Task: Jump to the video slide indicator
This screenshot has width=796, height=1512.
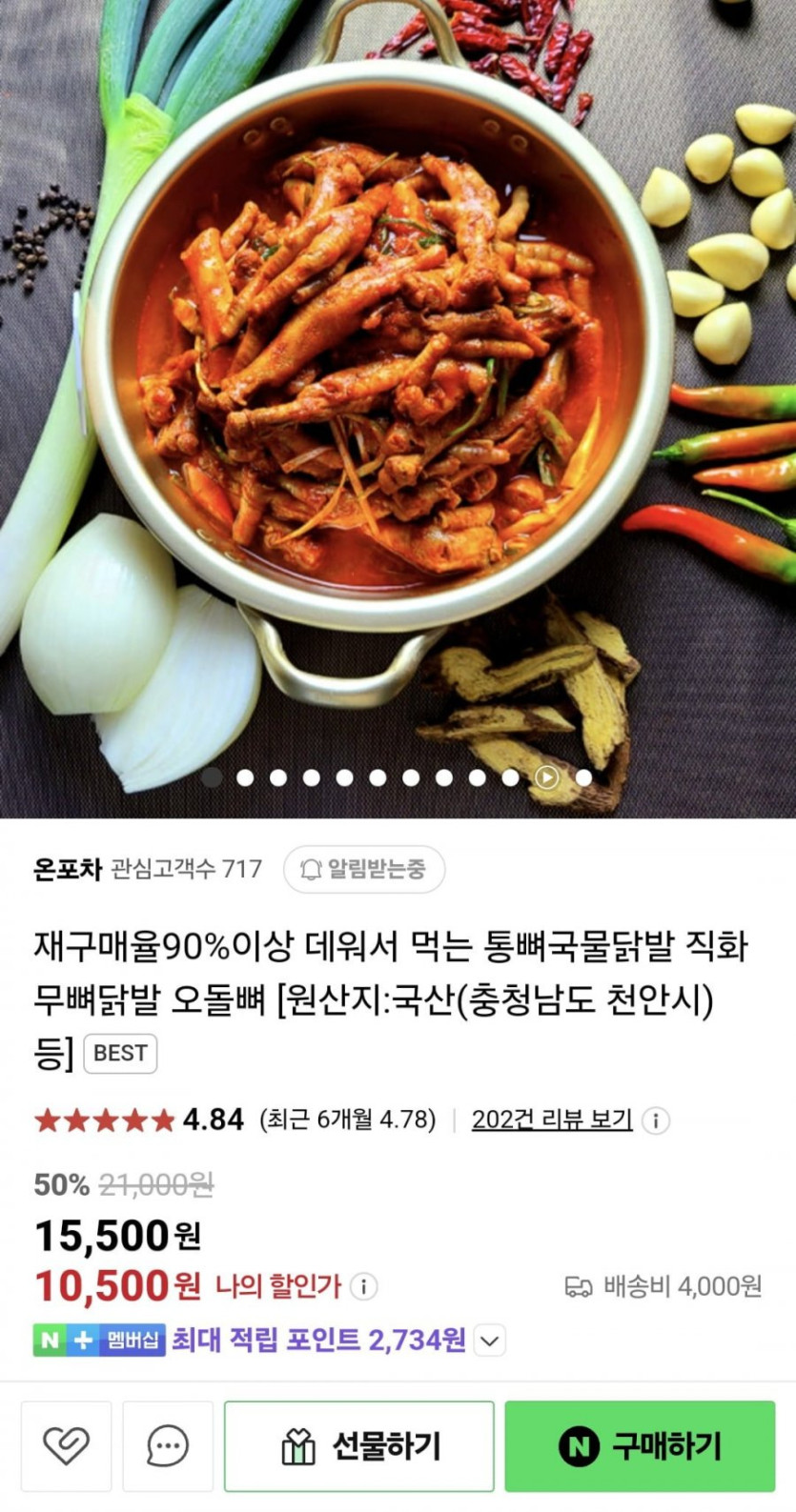Action: point(546,777)
